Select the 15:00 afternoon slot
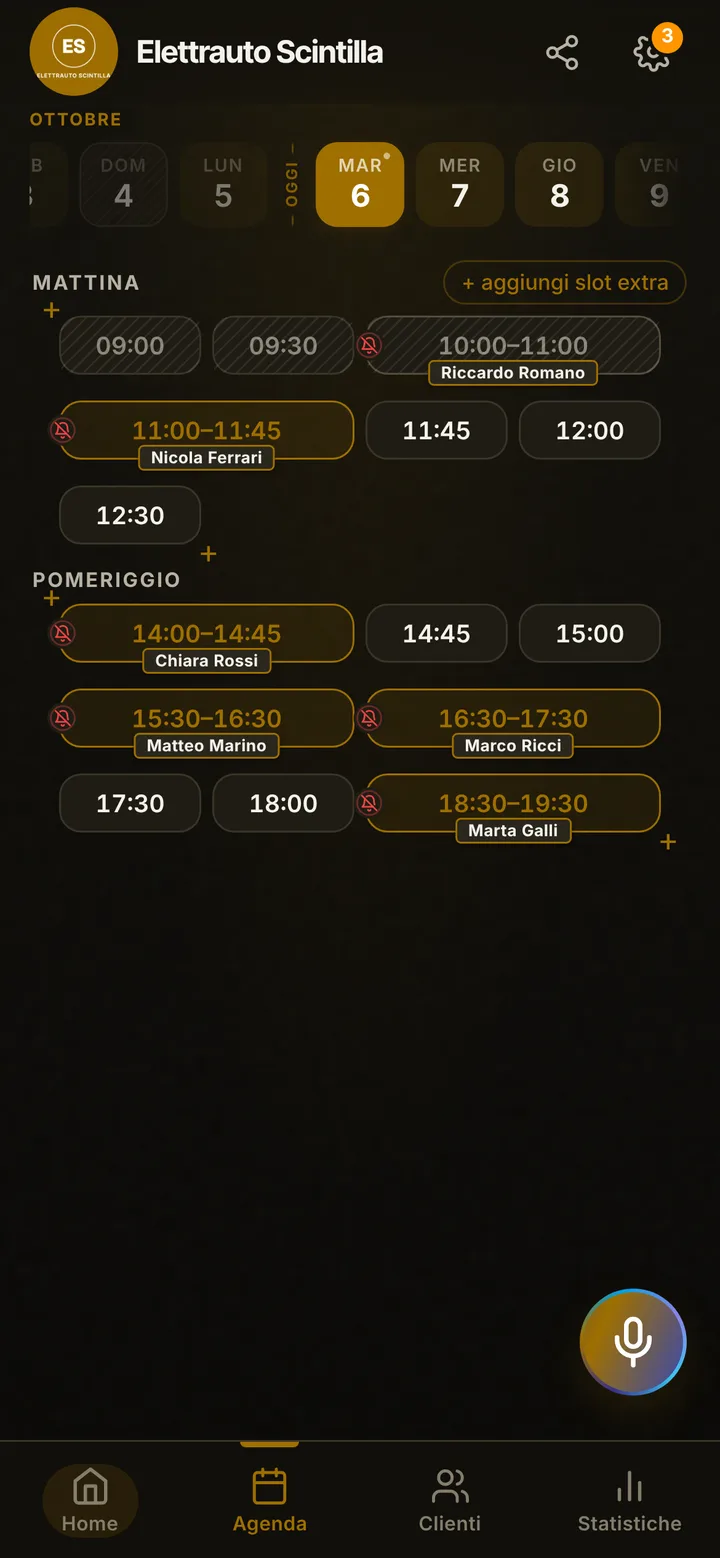Image resolution: width=720 pixels, height=1558 pixels. [590, 634]
